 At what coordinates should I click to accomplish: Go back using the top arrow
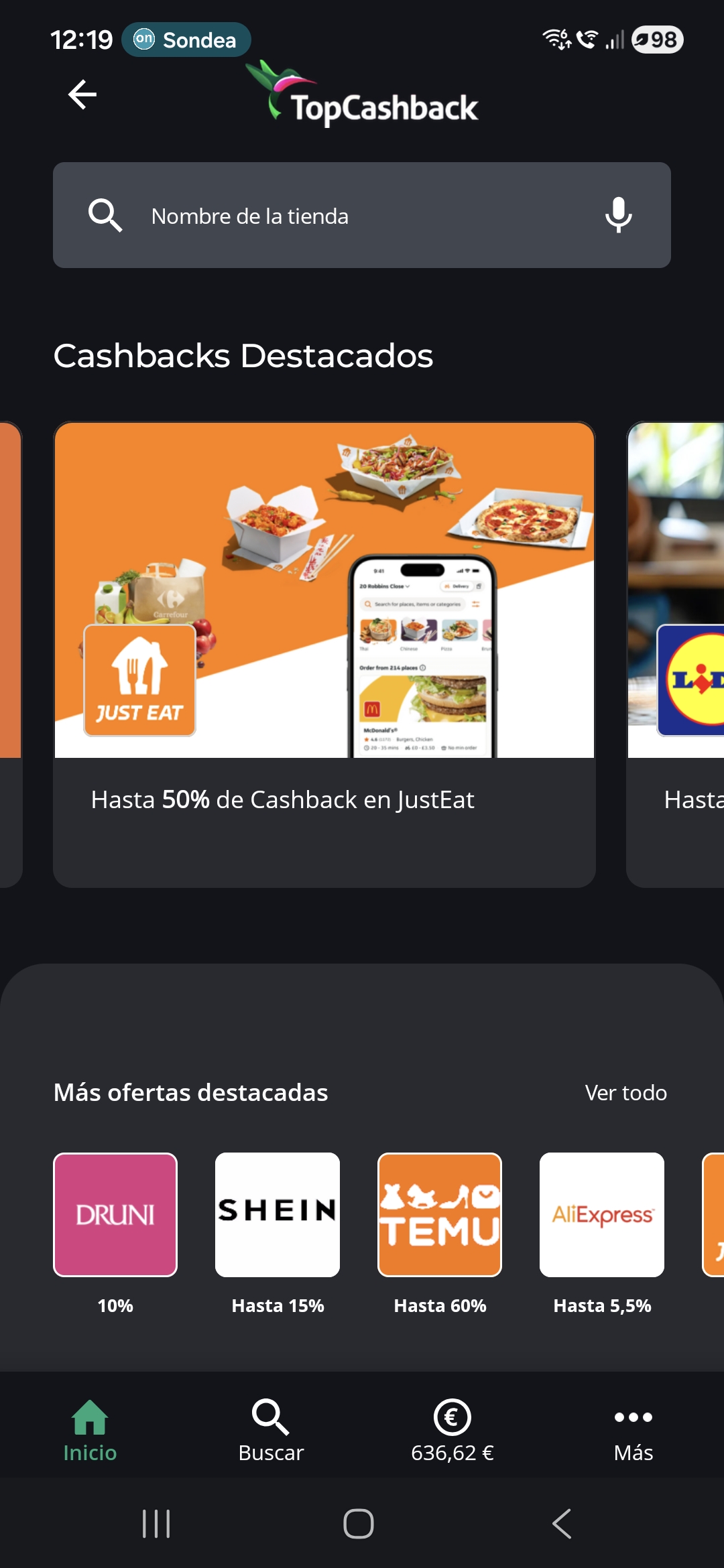pos(82,94)
